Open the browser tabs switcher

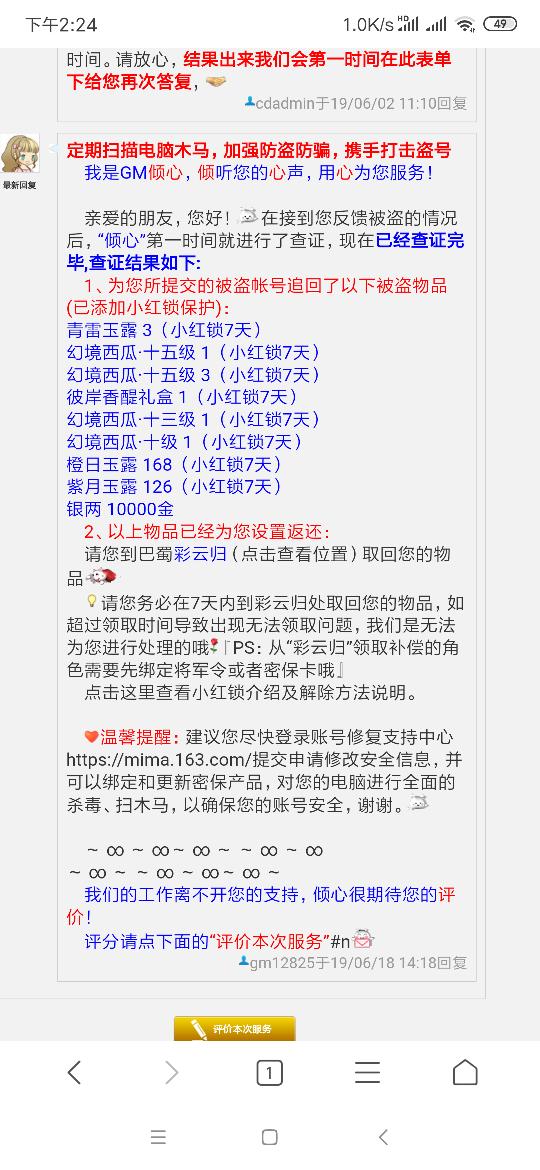coord(269,1073)
